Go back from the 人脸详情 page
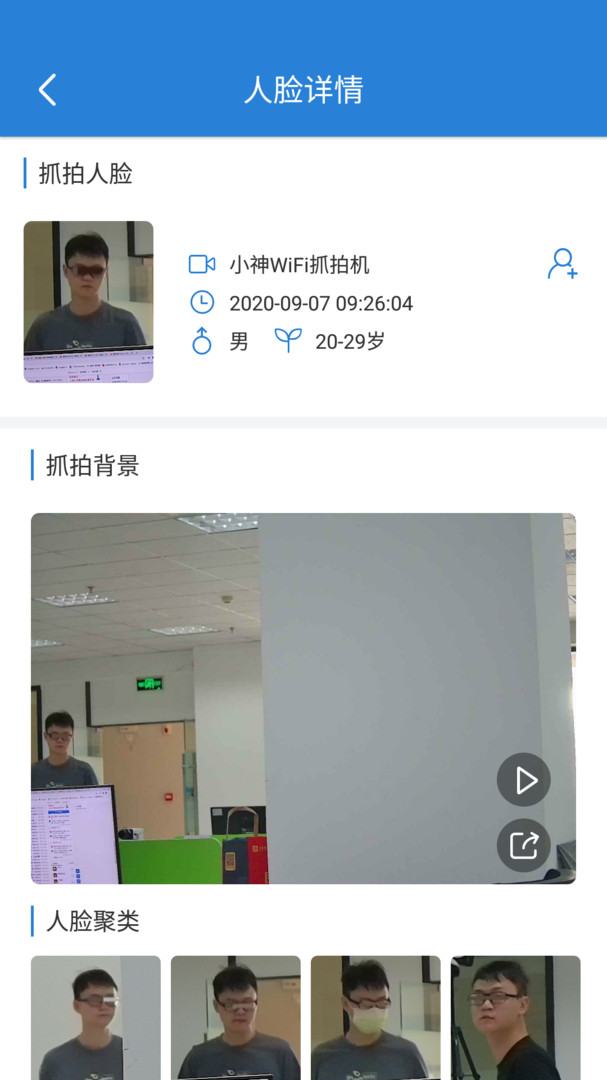Screen dimensions: 607x1080 [47, 90]
